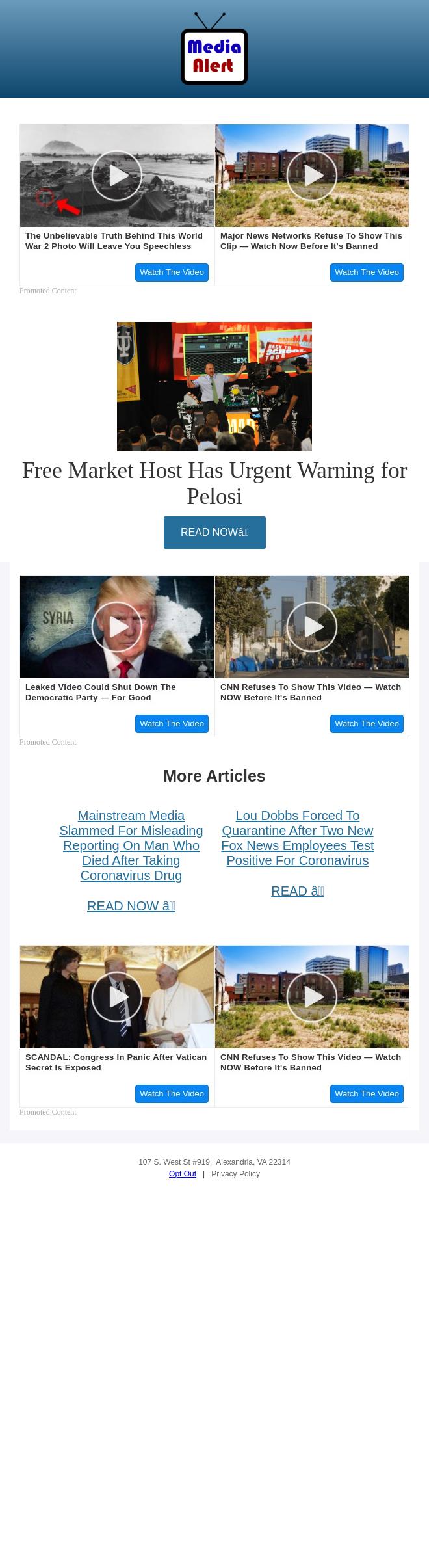Tap READ under the Lou Dobbs article

click(298, 891)
